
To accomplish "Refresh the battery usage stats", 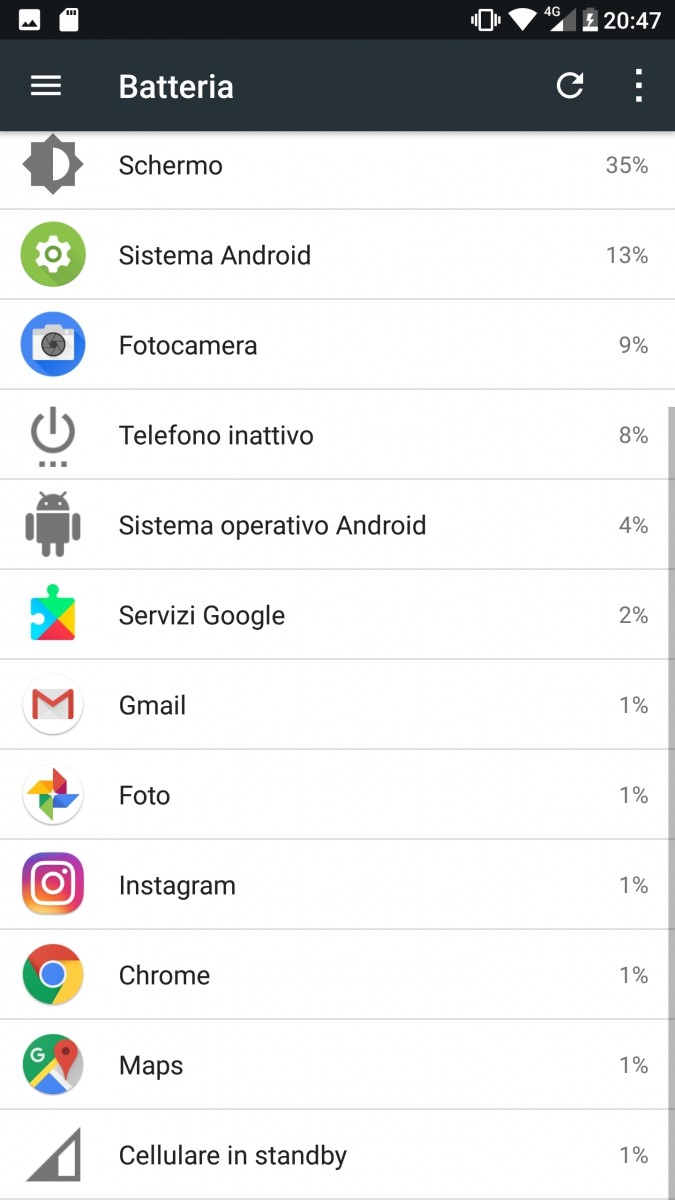I will click(x=570, y=86).
